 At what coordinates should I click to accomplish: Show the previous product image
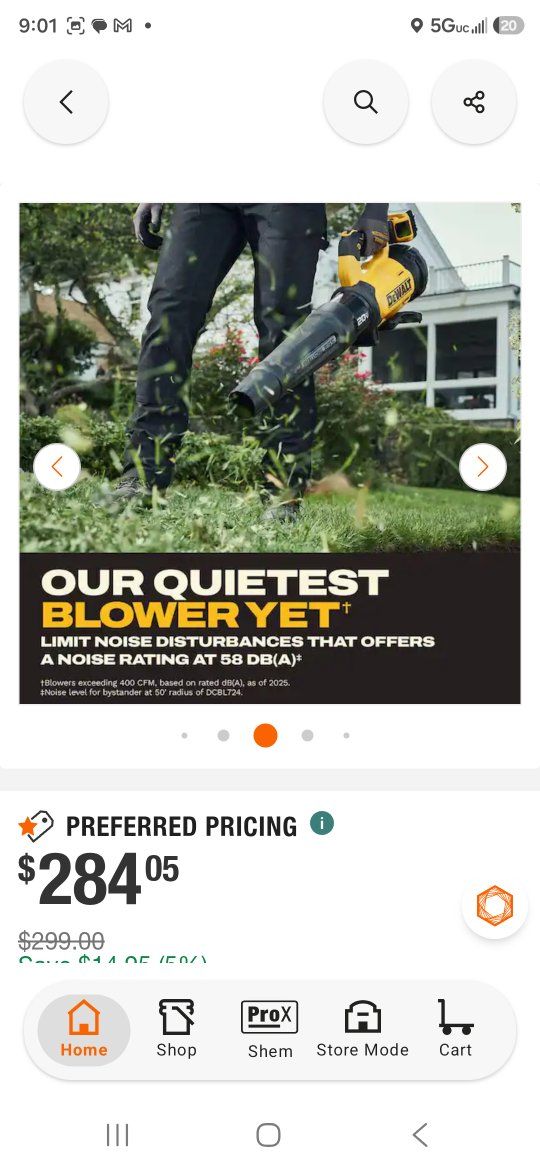57,467
